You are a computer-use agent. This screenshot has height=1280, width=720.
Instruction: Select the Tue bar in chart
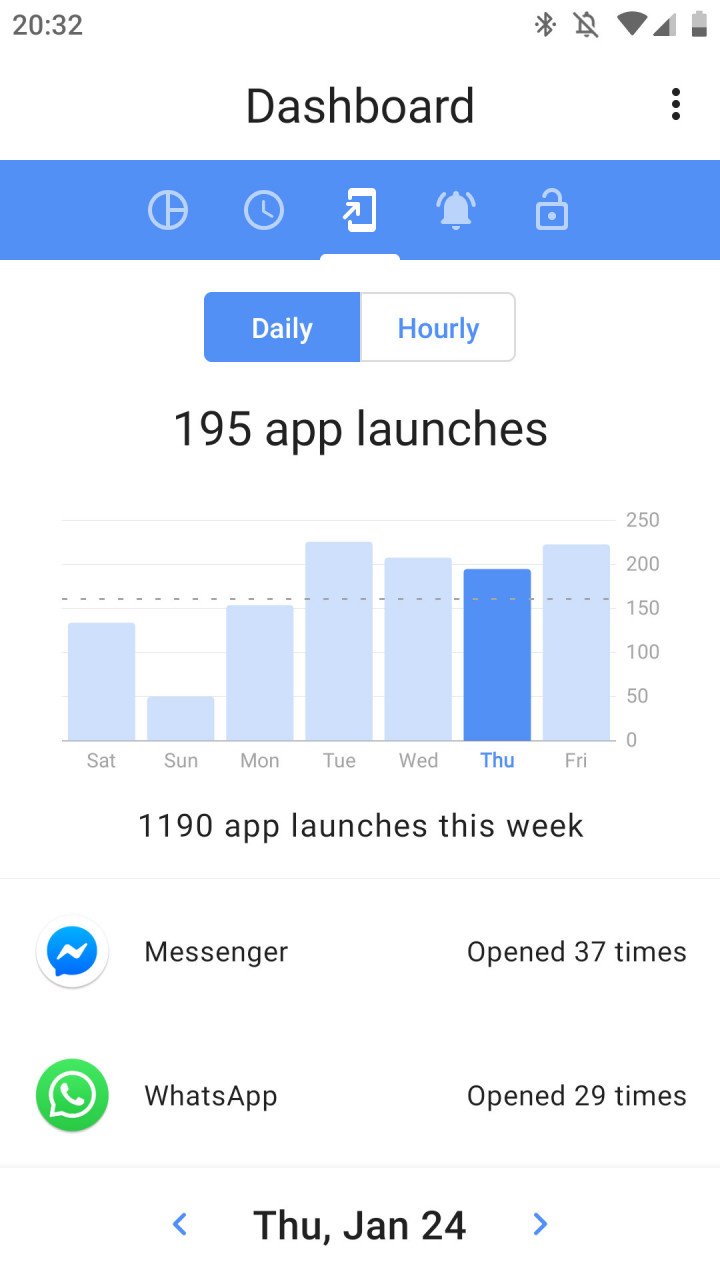(339, 641)
